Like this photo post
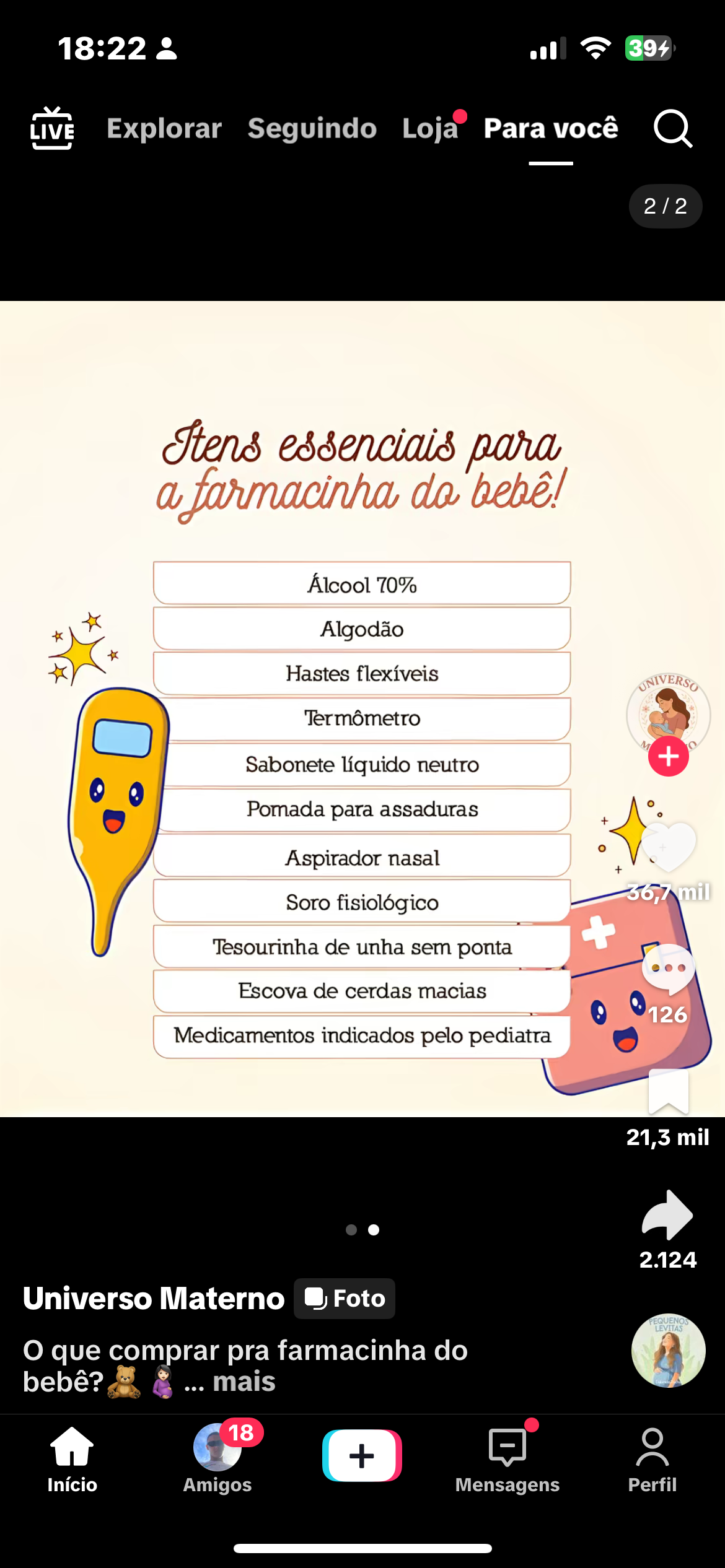725x1568 pixels. tap(668, 847)
